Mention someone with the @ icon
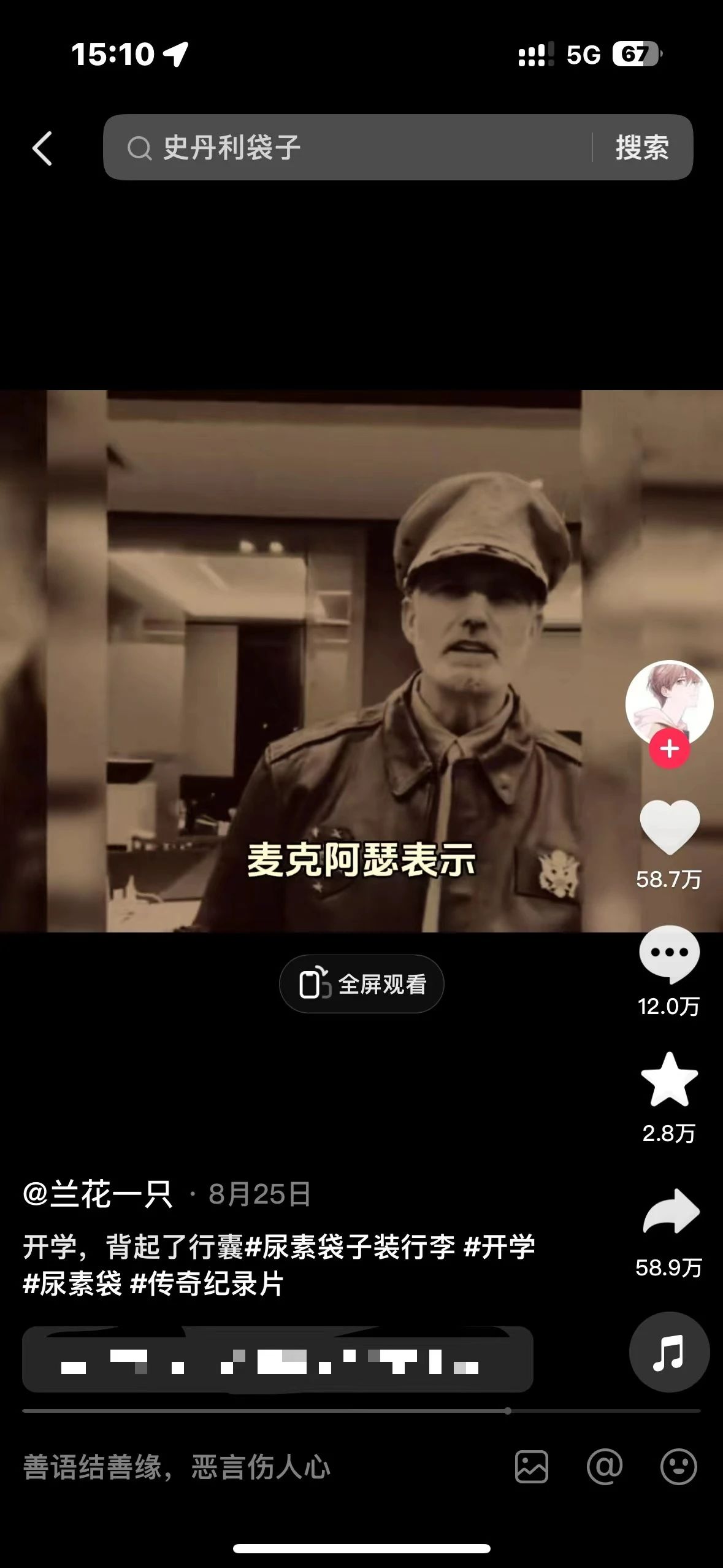Image resolution: width=723 pixels, height=1568 pixels. (605, 1467)
